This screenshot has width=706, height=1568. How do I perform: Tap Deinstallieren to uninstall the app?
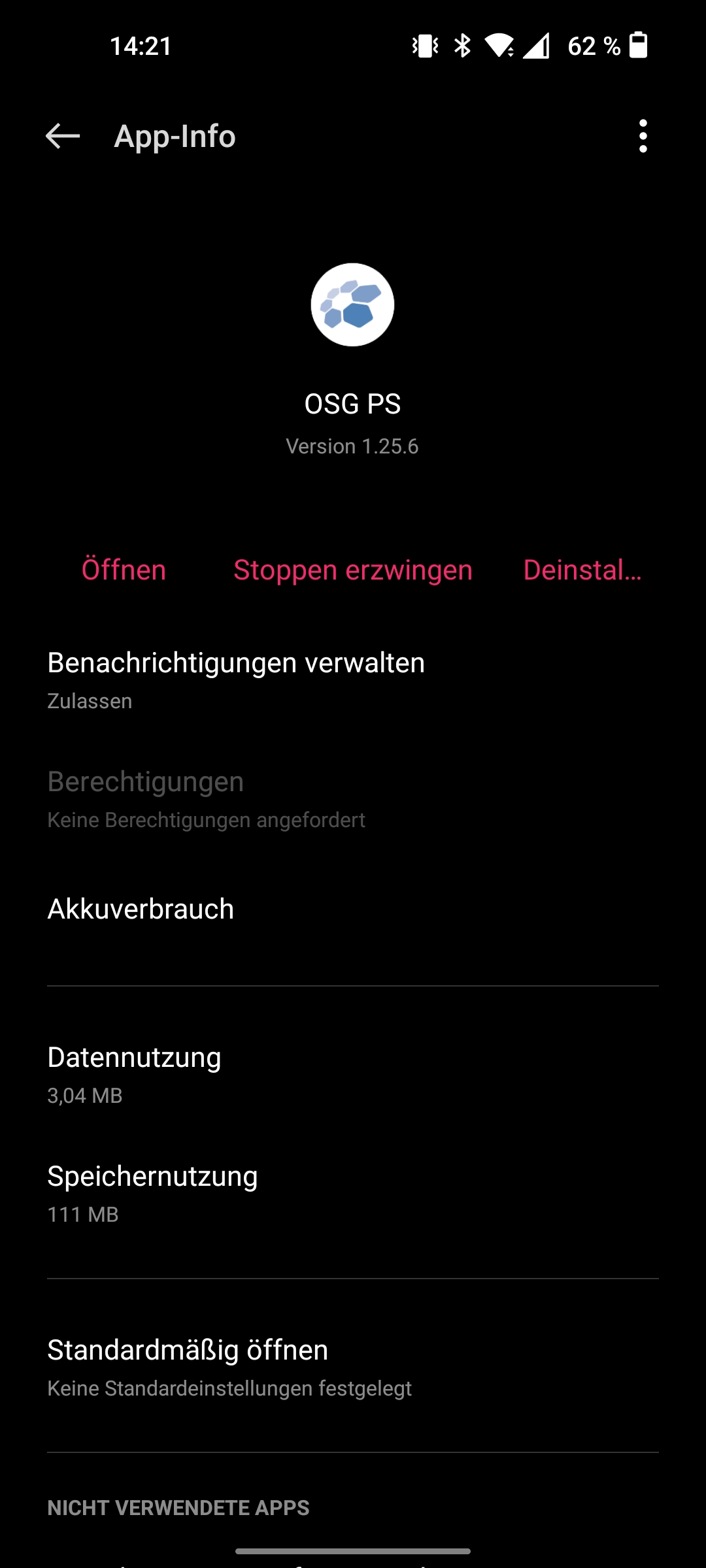point(582,570)
